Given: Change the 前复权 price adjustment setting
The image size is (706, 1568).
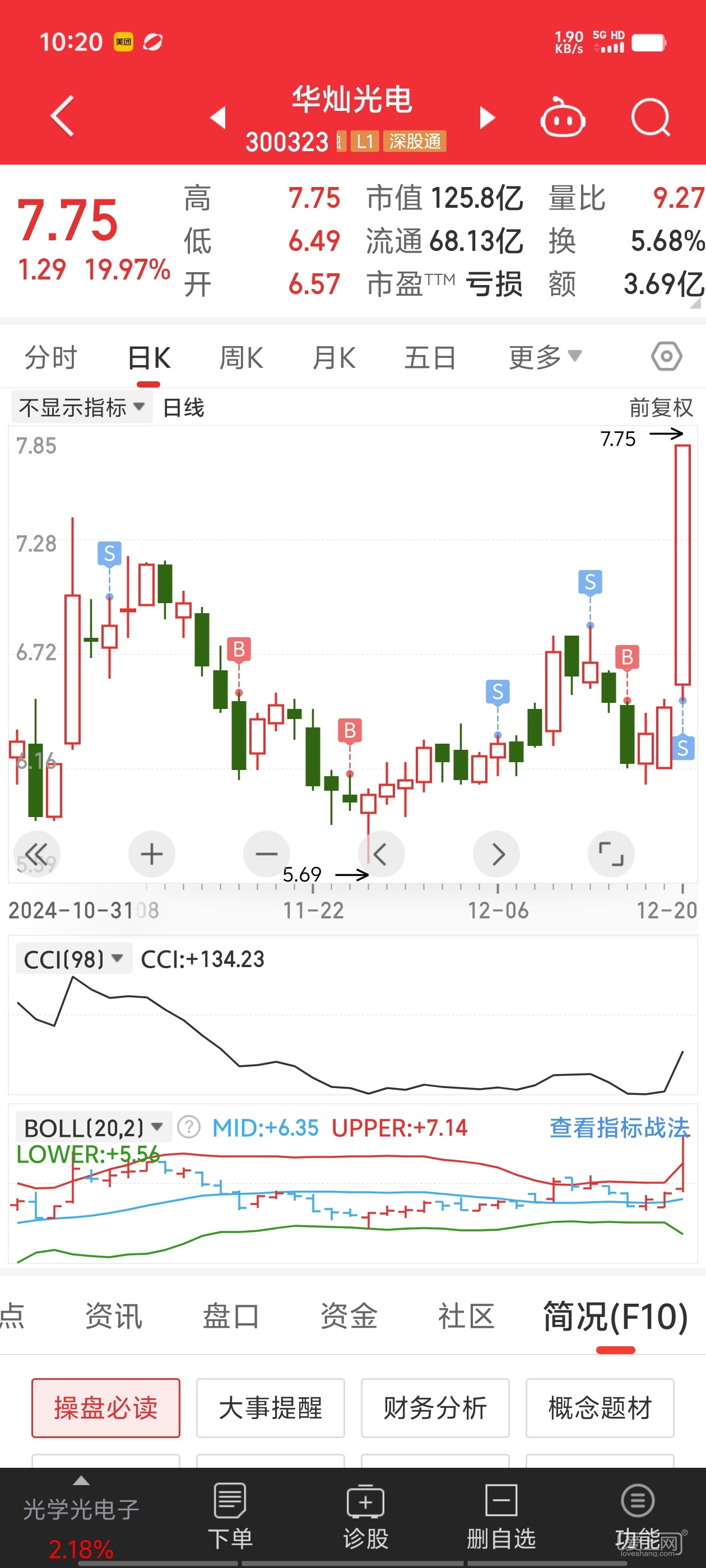Looking at the screenshot, I should (660, 407).
